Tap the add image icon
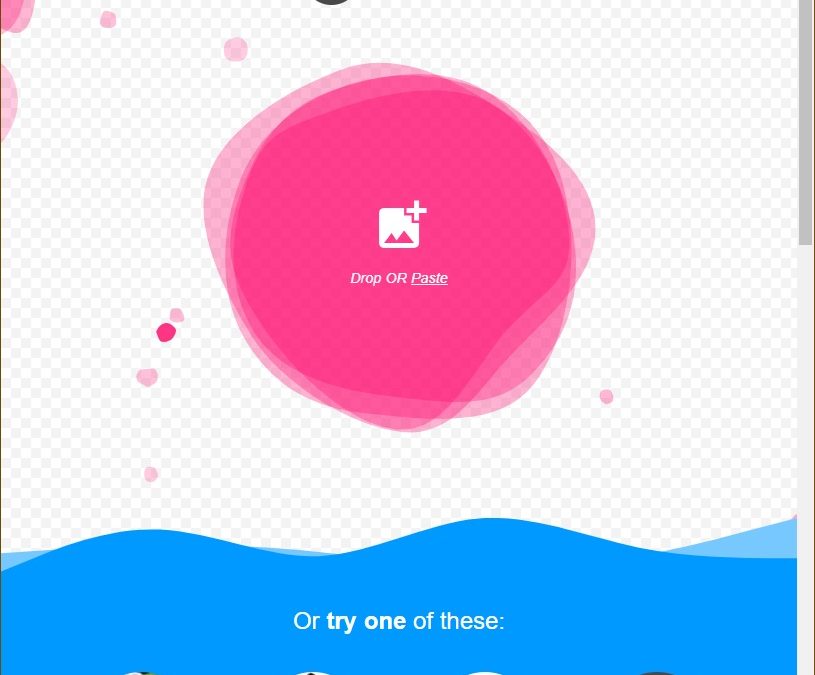This screenshot has height=675, width=815. (401, 226)
